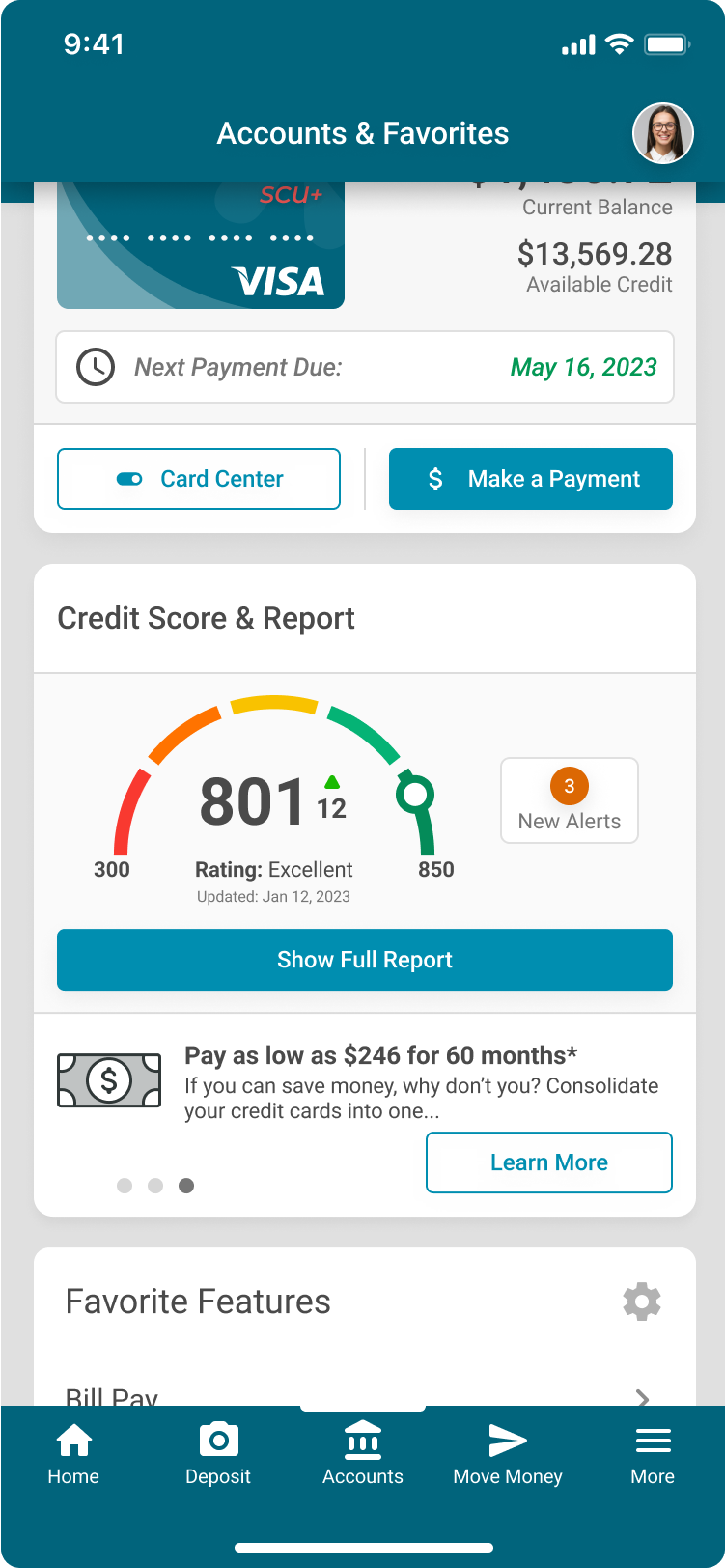
Task: Open the More menu
Action: tap(653, 1454)
